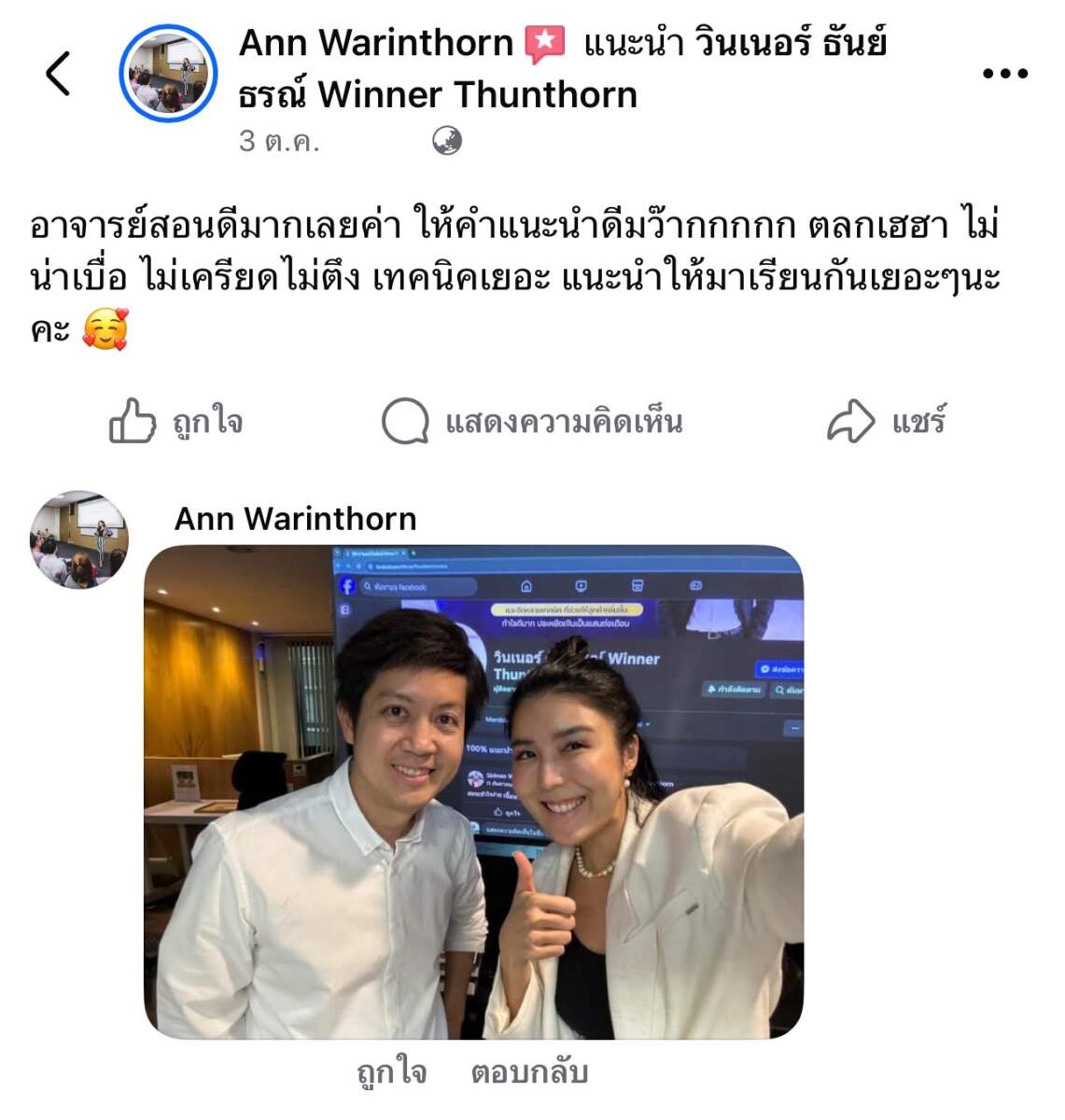Like Ann Warinthorn's photo comment
Viewport: 1065px width, 1120px height.
(391, 1072)
